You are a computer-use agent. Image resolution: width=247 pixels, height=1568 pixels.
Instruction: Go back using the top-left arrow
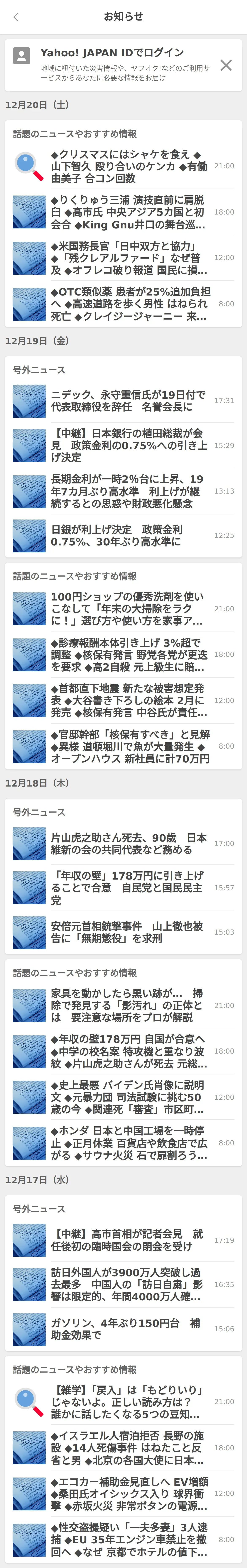click(x=16, y=17)
